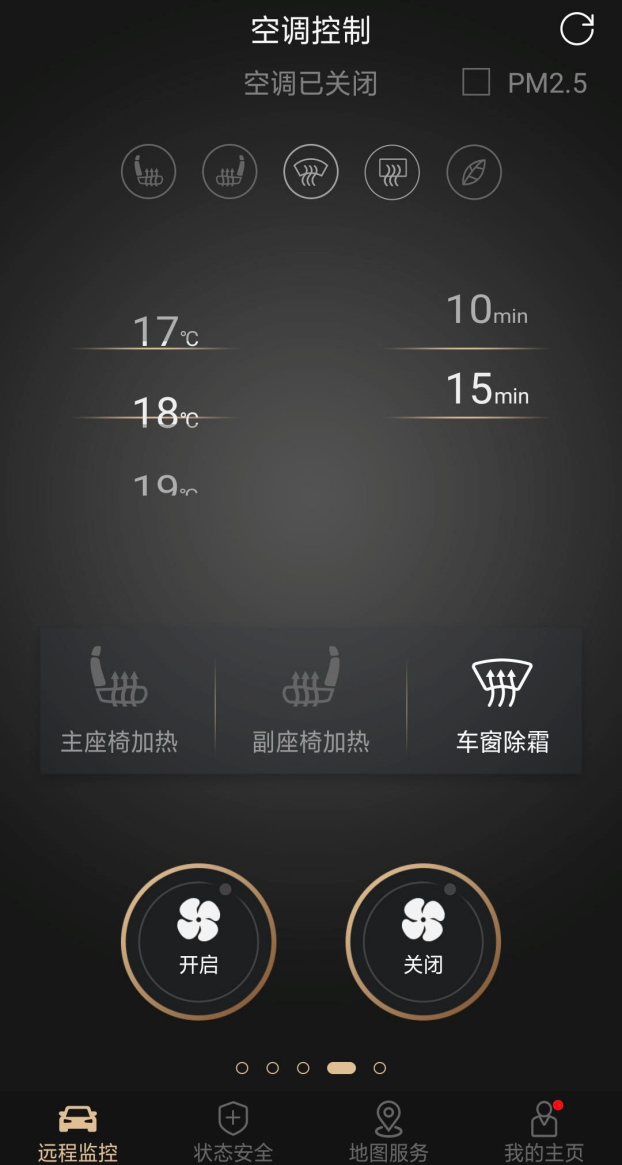Viewport: 622px width, 1165px height.
Task: Select 副座椅加热 passenger seat heating
Action: [311, 701]
